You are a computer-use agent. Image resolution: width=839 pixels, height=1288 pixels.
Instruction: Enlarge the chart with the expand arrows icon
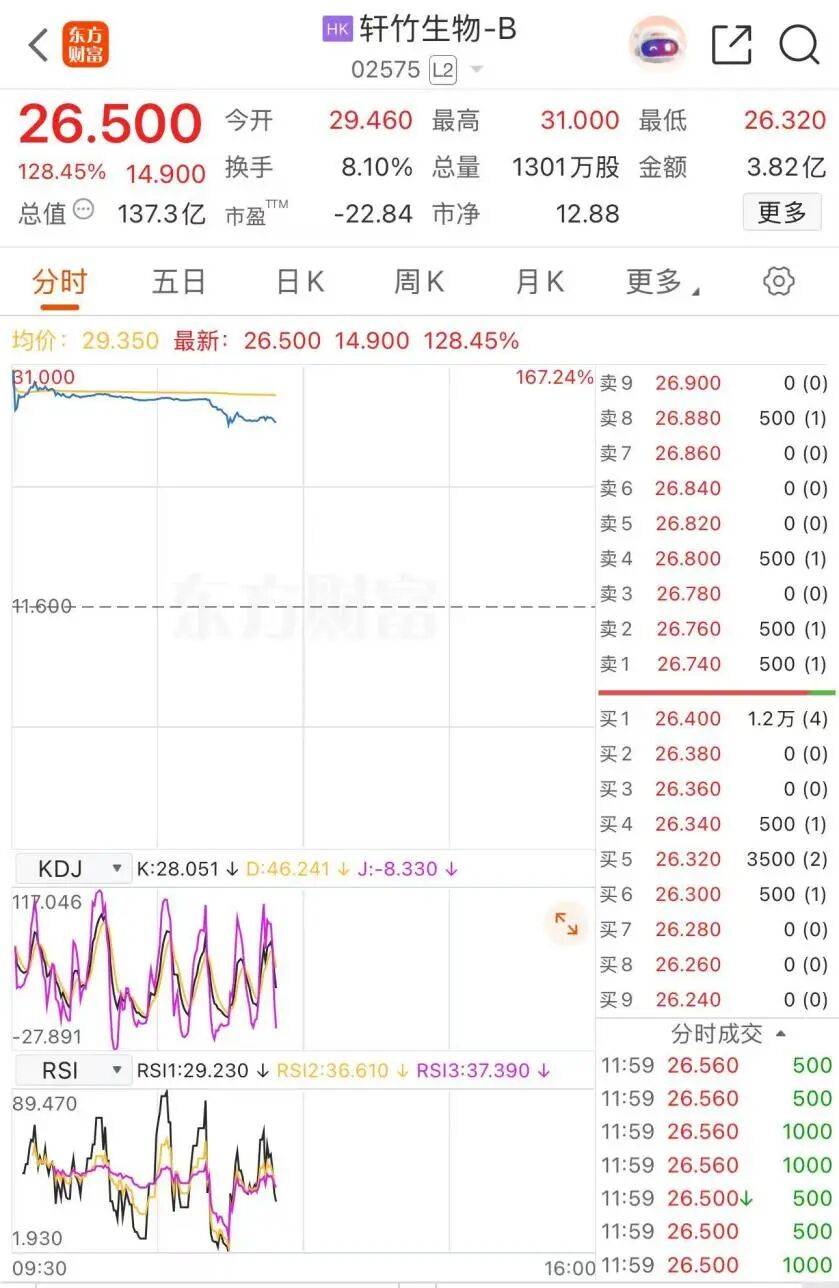tap(567, 925)
